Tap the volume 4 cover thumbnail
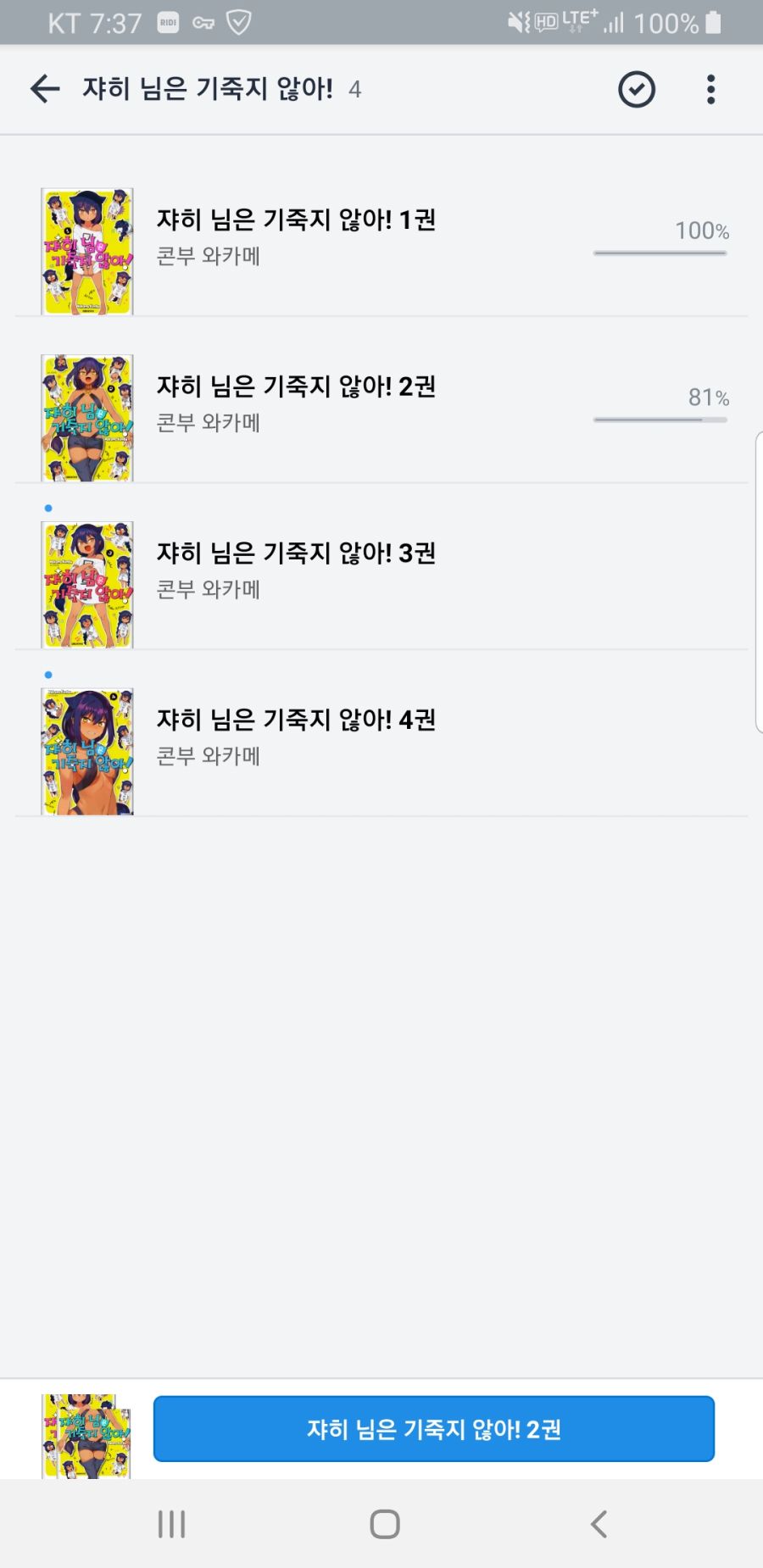 (x=87, y=749)
